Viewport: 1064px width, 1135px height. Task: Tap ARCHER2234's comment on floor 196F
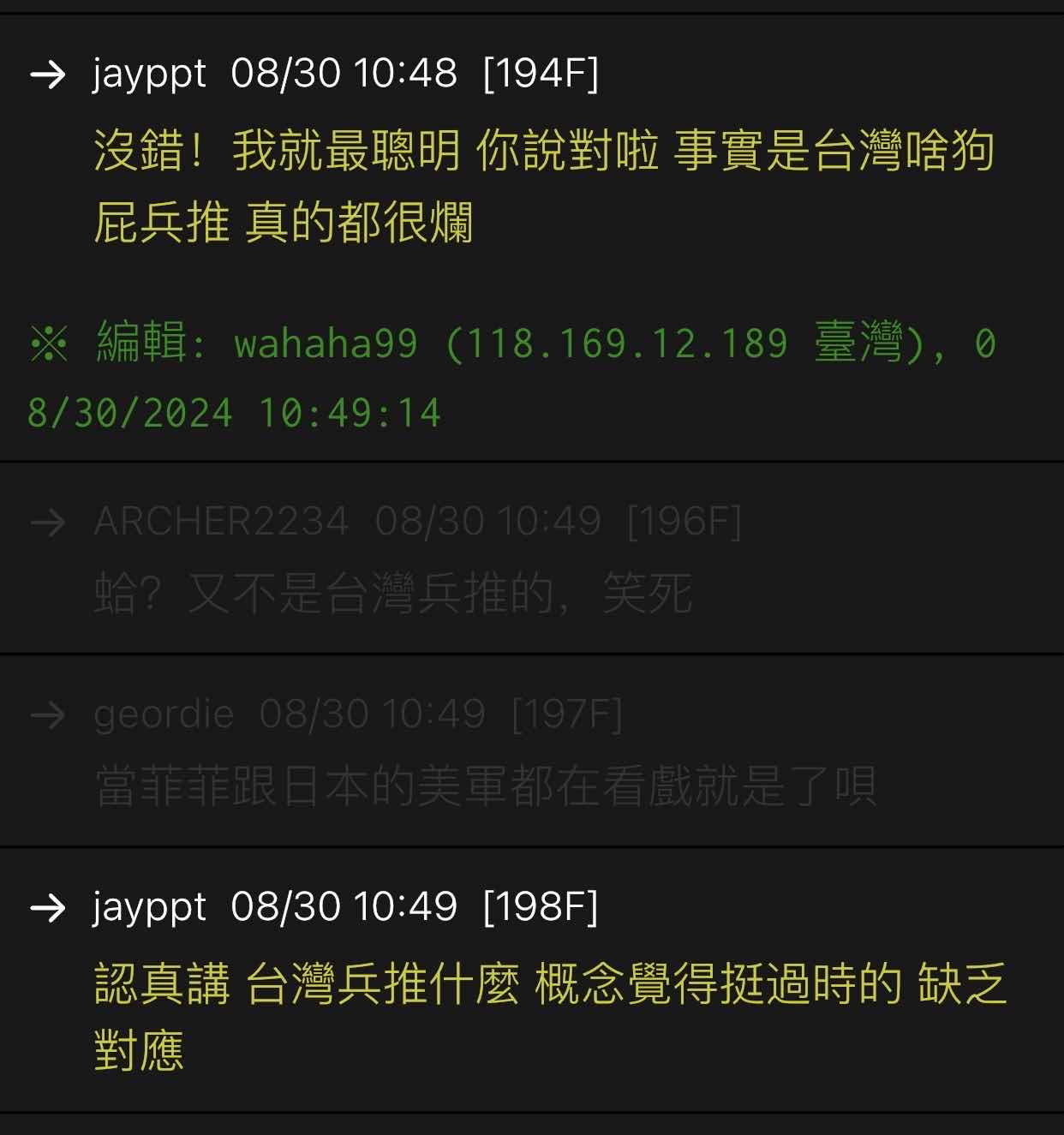click(x=392, y=592)
